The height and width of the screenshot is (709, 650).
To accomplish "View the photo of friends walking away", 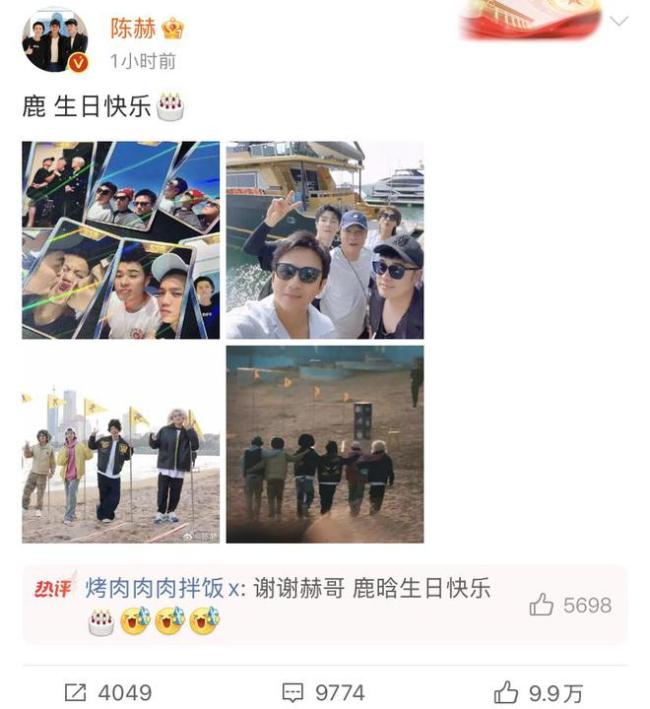I will pyautogui.click(x=324, y=444).
